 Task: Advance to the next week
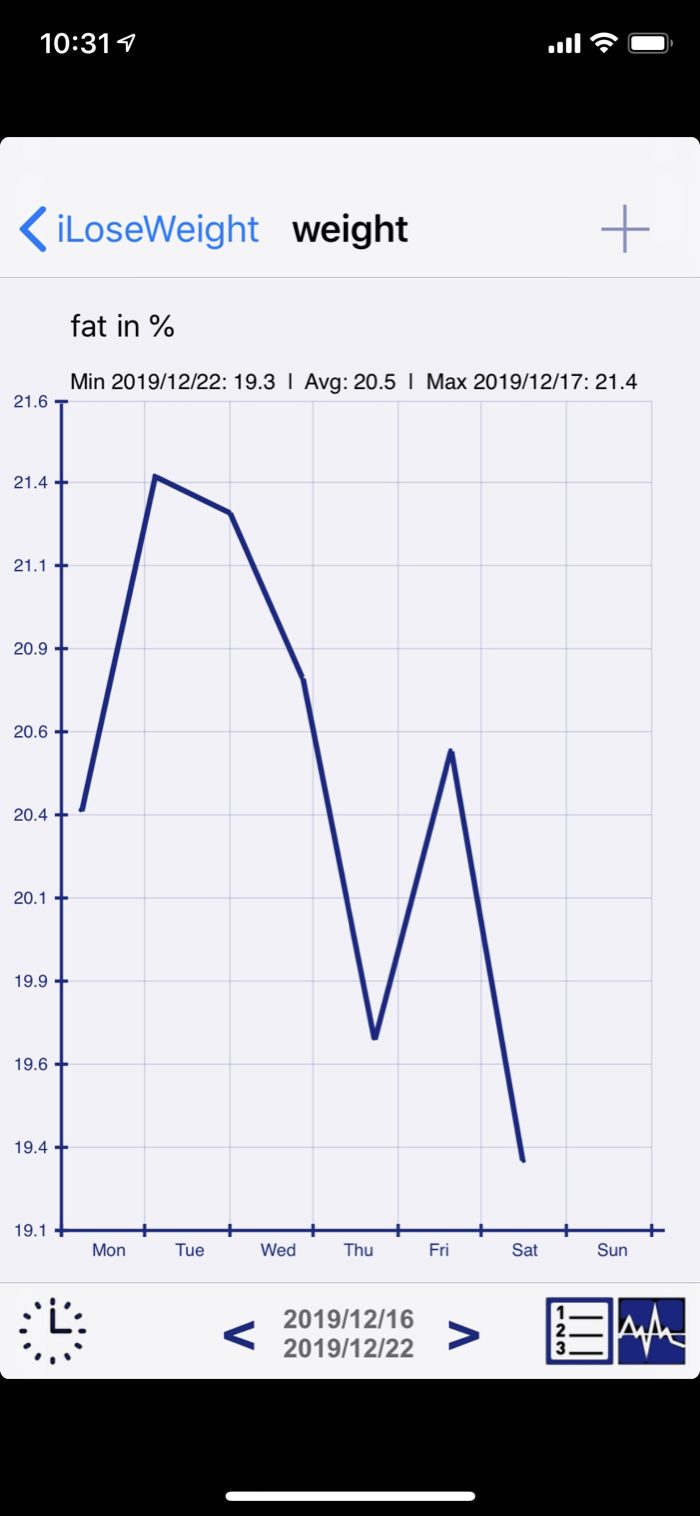point(463,1334)
